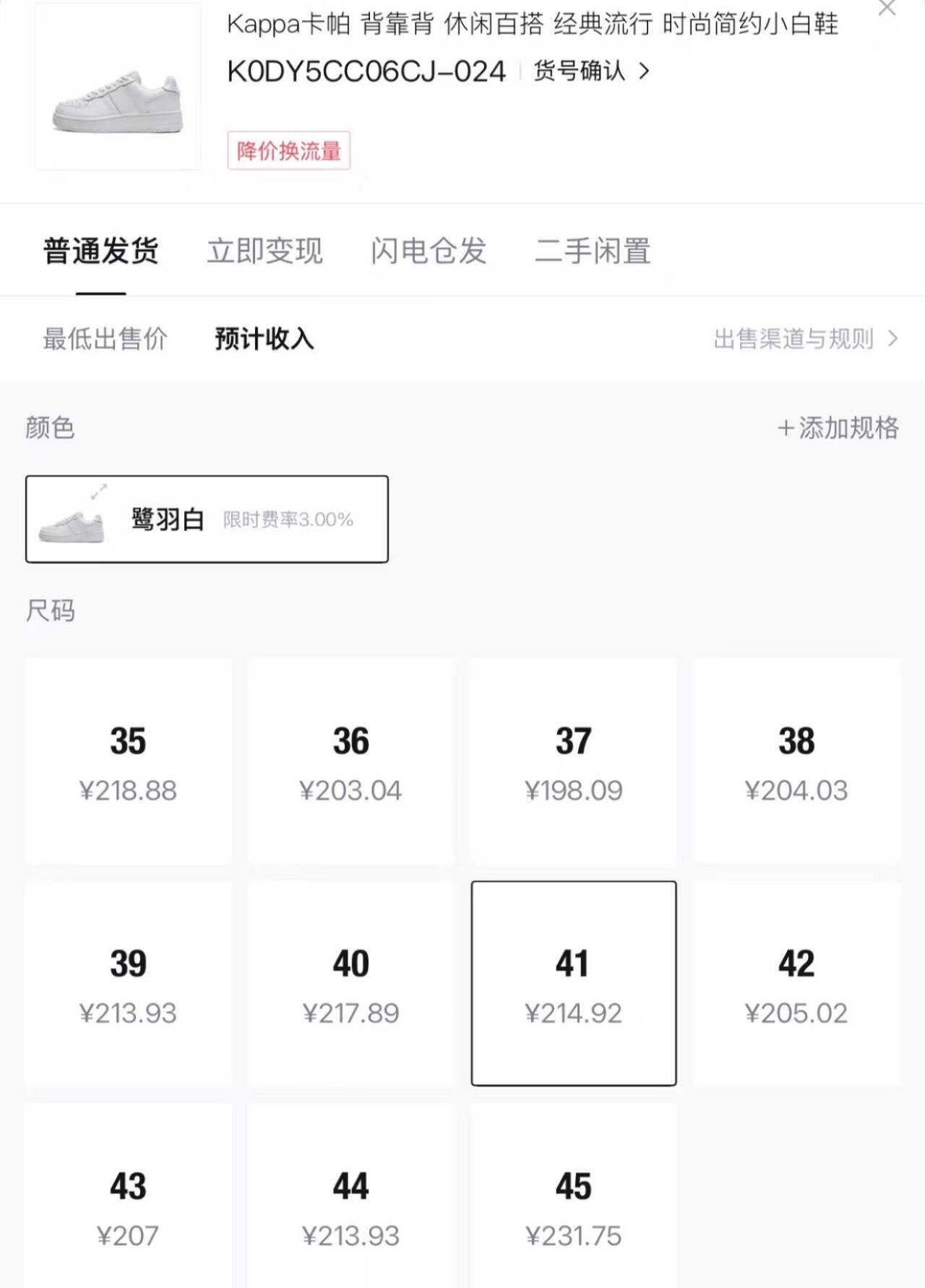Viewport: 925px width, 1288px height.
Task: Switch to the 二手闲置 tab
Action: pyautogui.click(x=593, y=251)
